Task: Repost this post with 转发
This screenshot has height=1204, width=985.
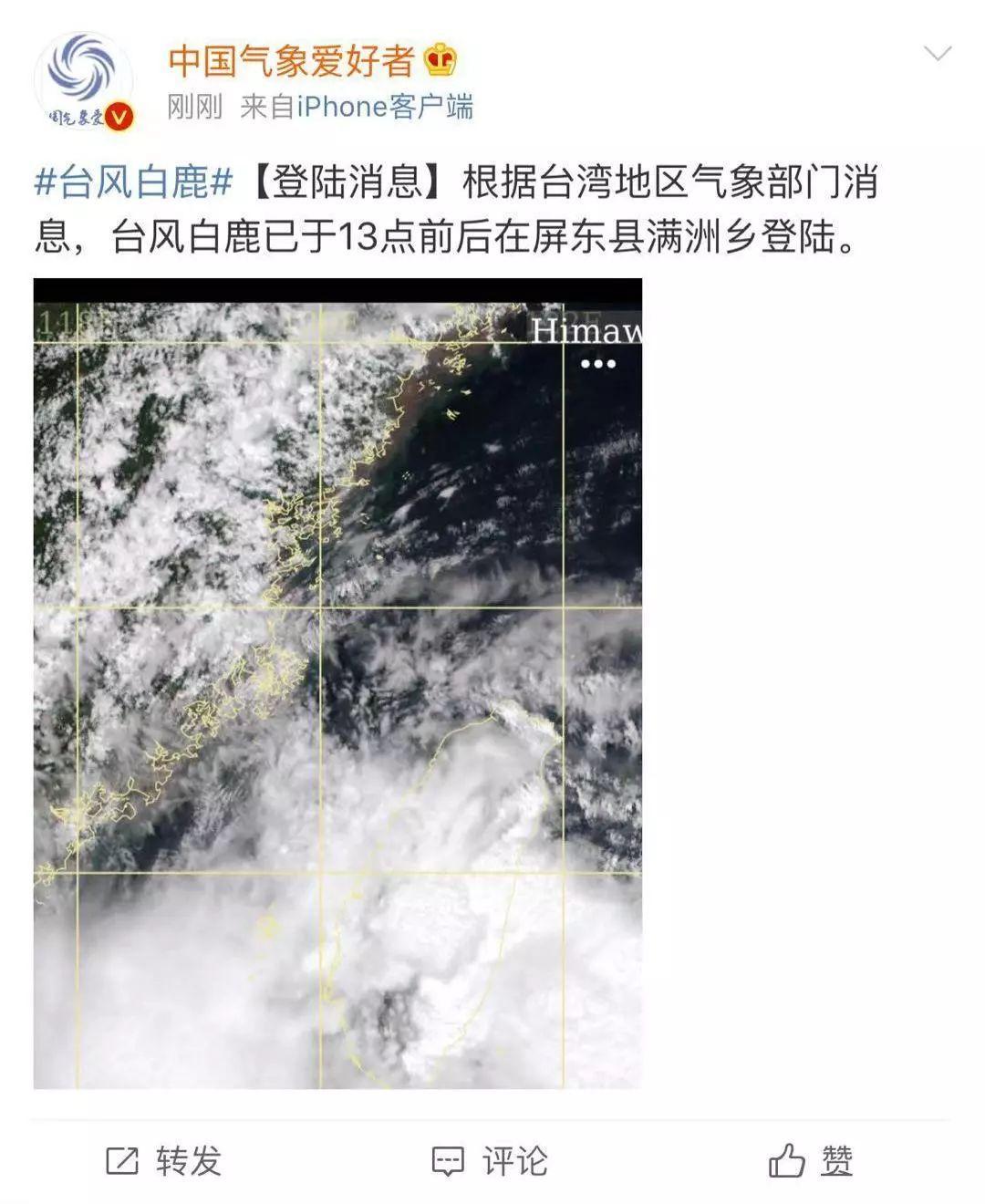Action: (x=164, y=1161)
